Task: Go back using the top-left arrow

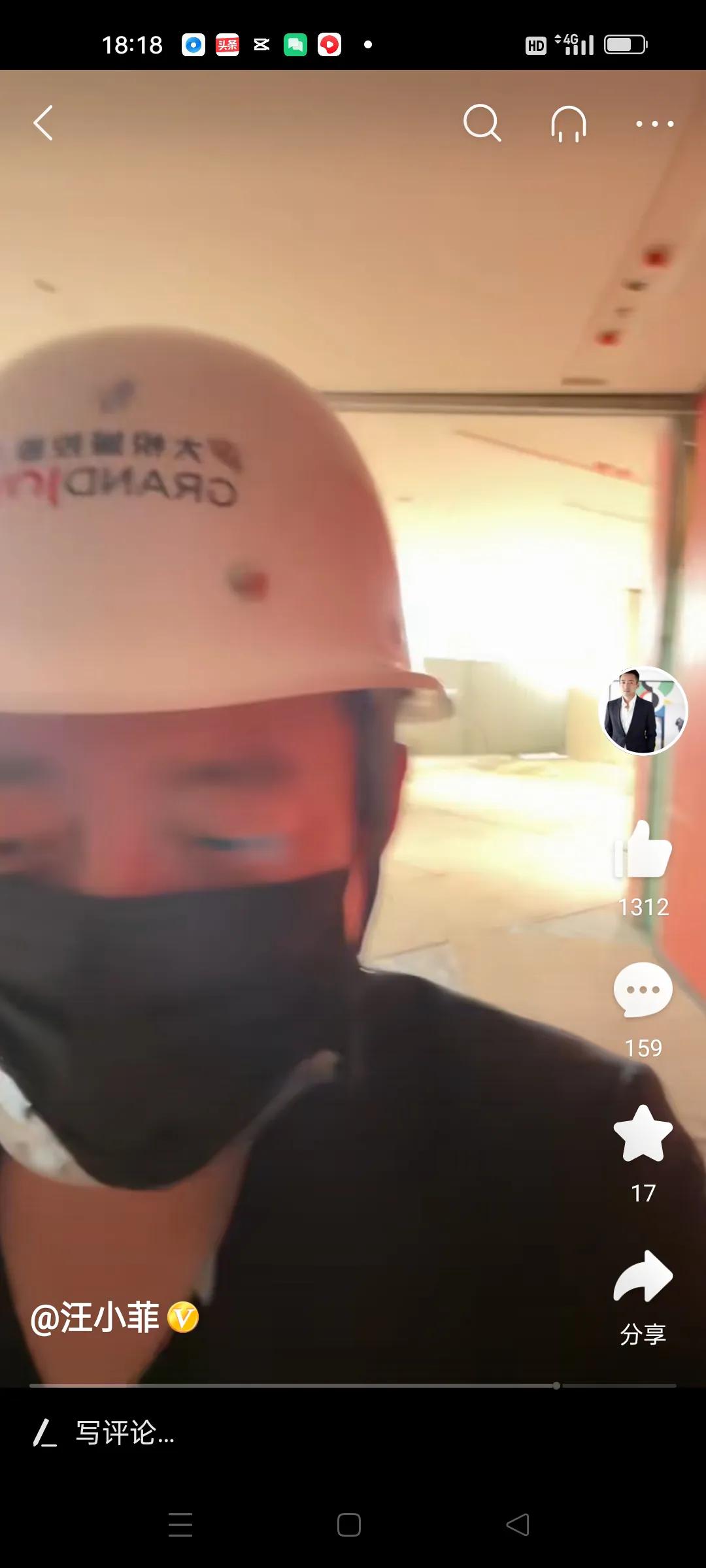Action: tap(43, 123)
